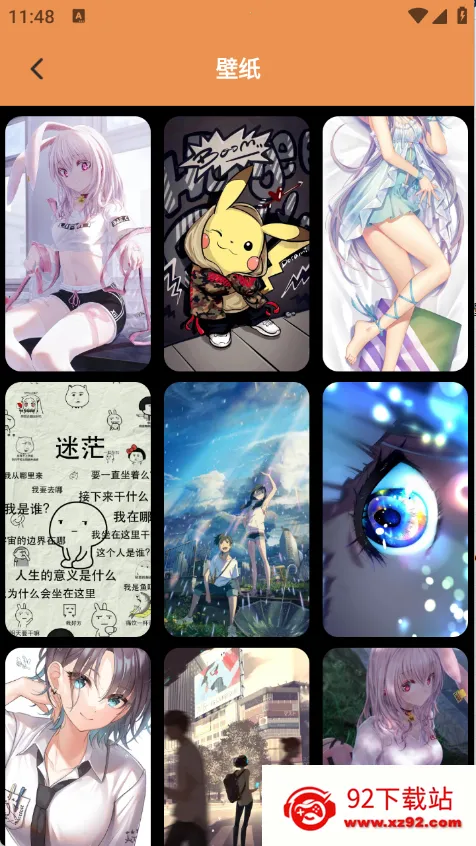
Task: Open the city street silhouettes wallpaper
Action: [236, 747]
